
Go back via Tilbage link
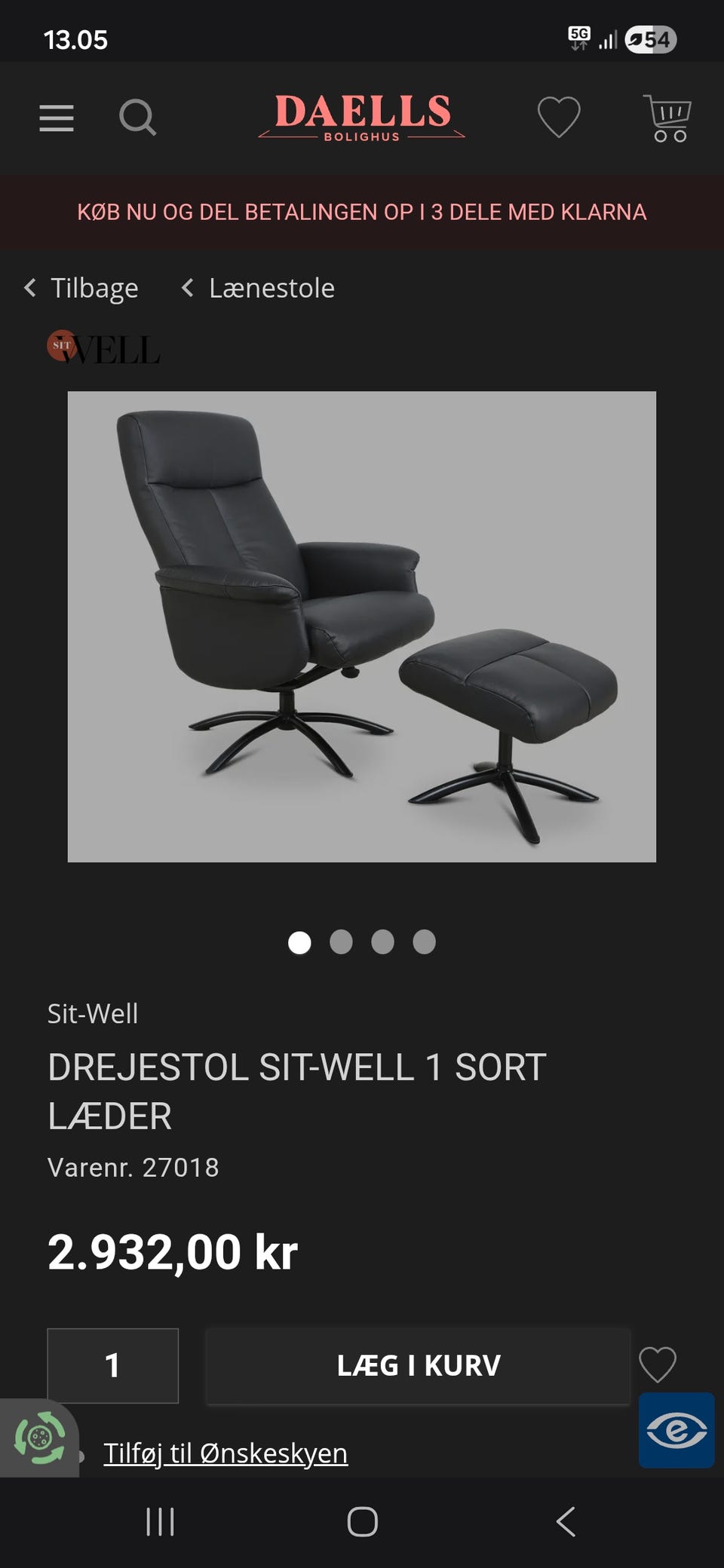coord(81,288)
